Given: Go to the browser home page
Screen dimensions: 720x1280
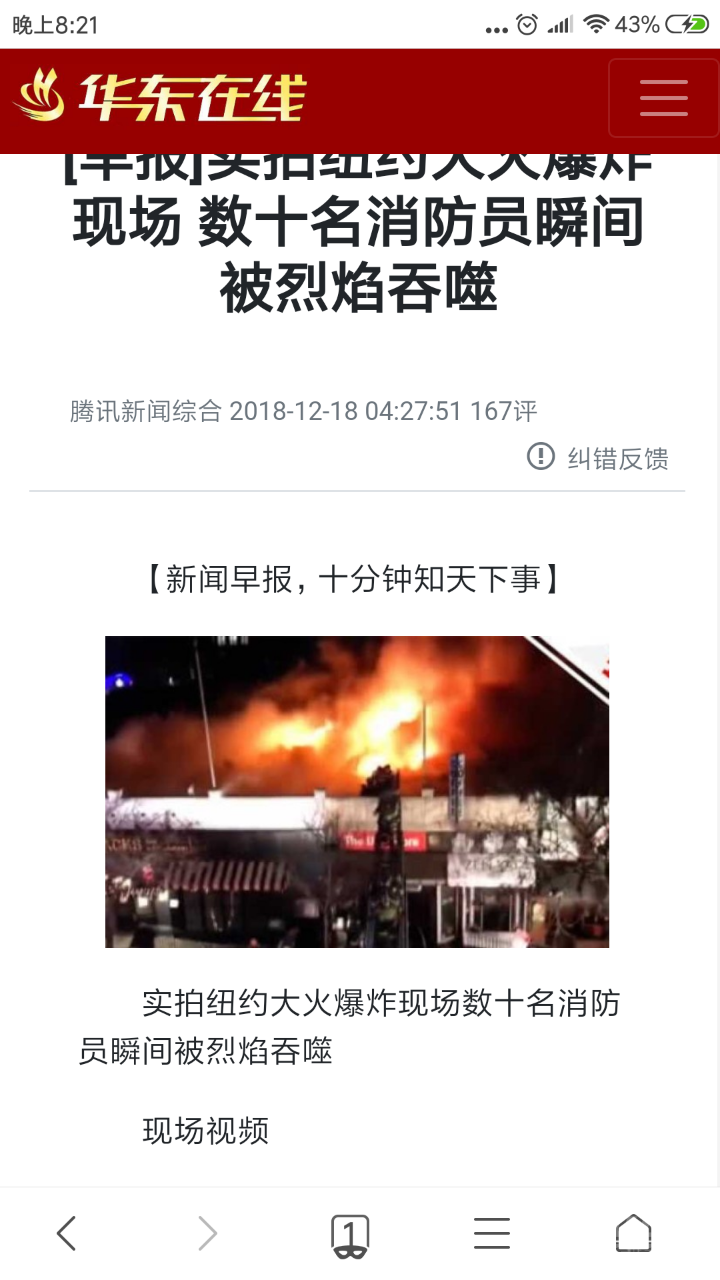Looking at the screenshot, I should tap(633, 1233).
